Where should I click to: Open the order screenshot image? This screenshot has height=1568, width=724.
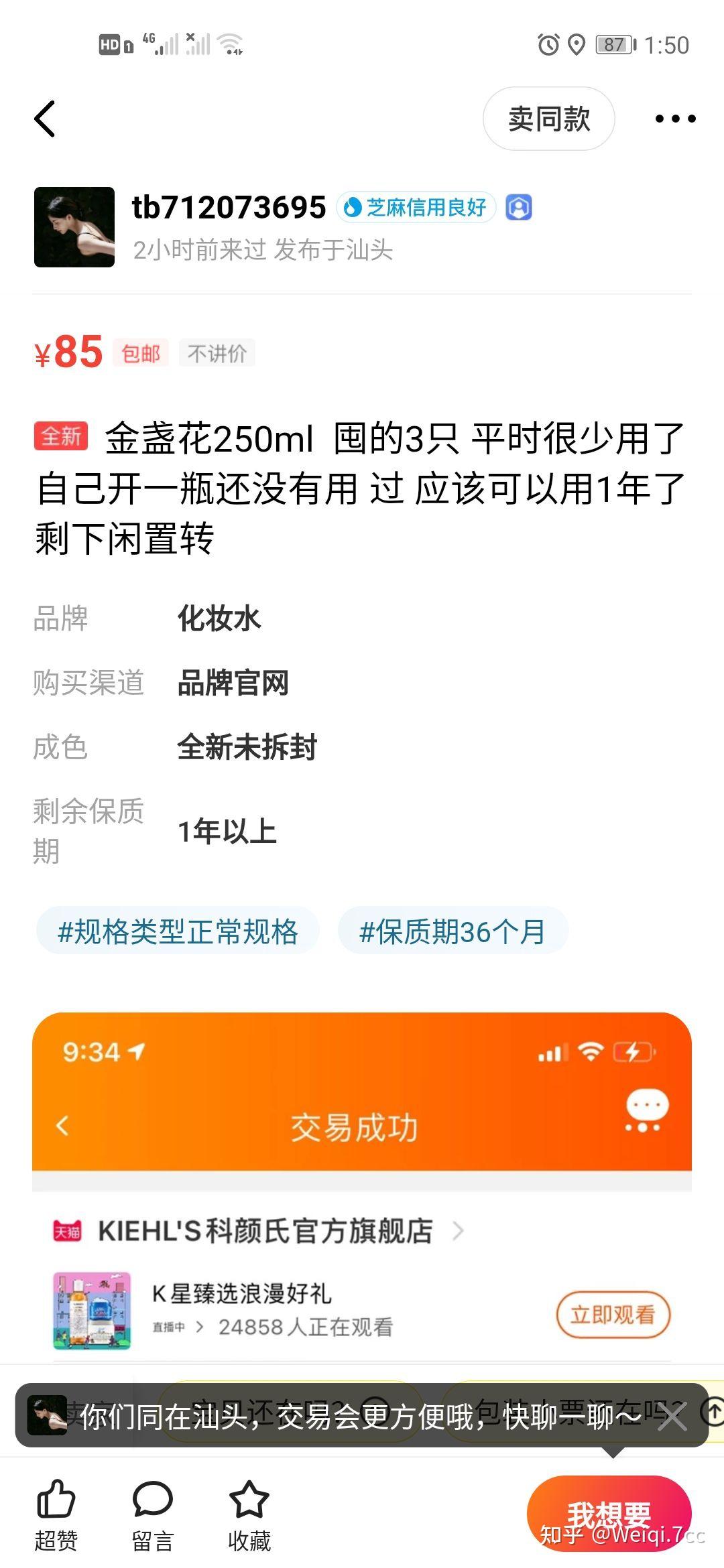point(362,1186)
